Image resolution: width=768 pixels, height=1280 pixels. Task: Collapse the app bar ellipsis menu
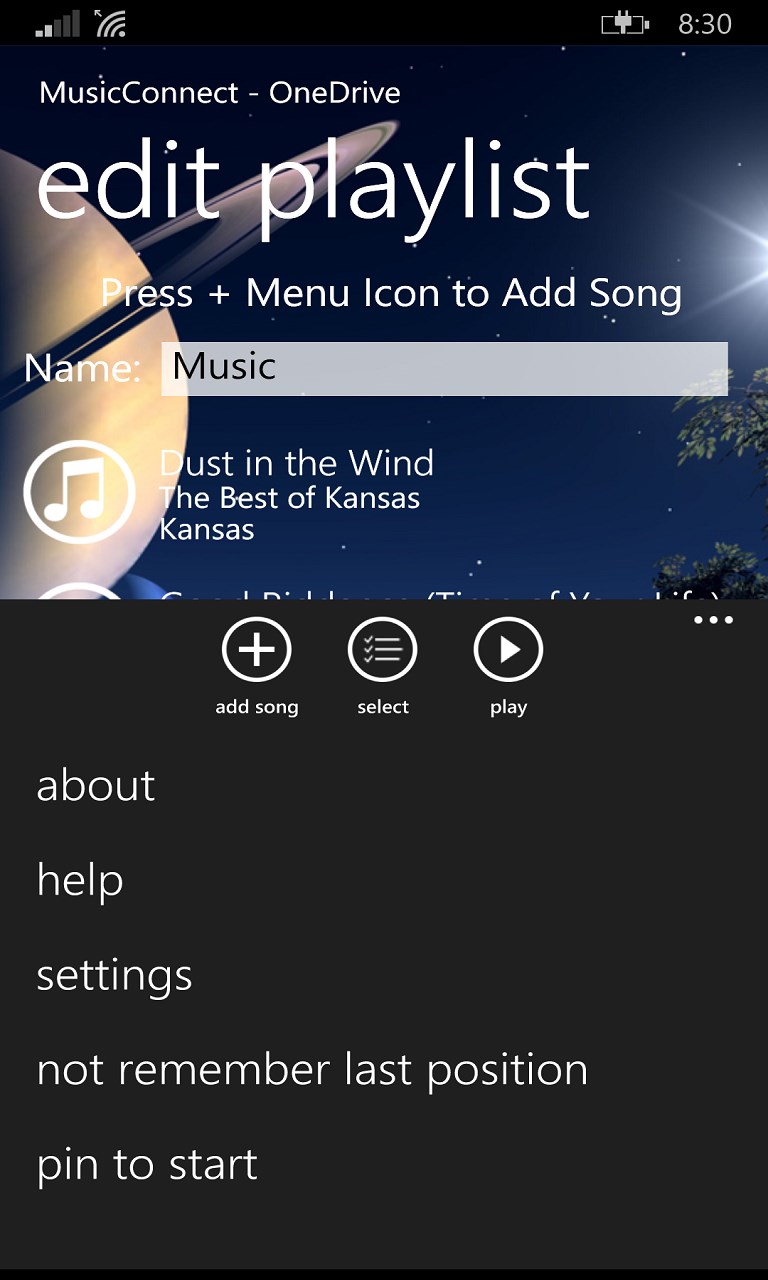[713, 621]
